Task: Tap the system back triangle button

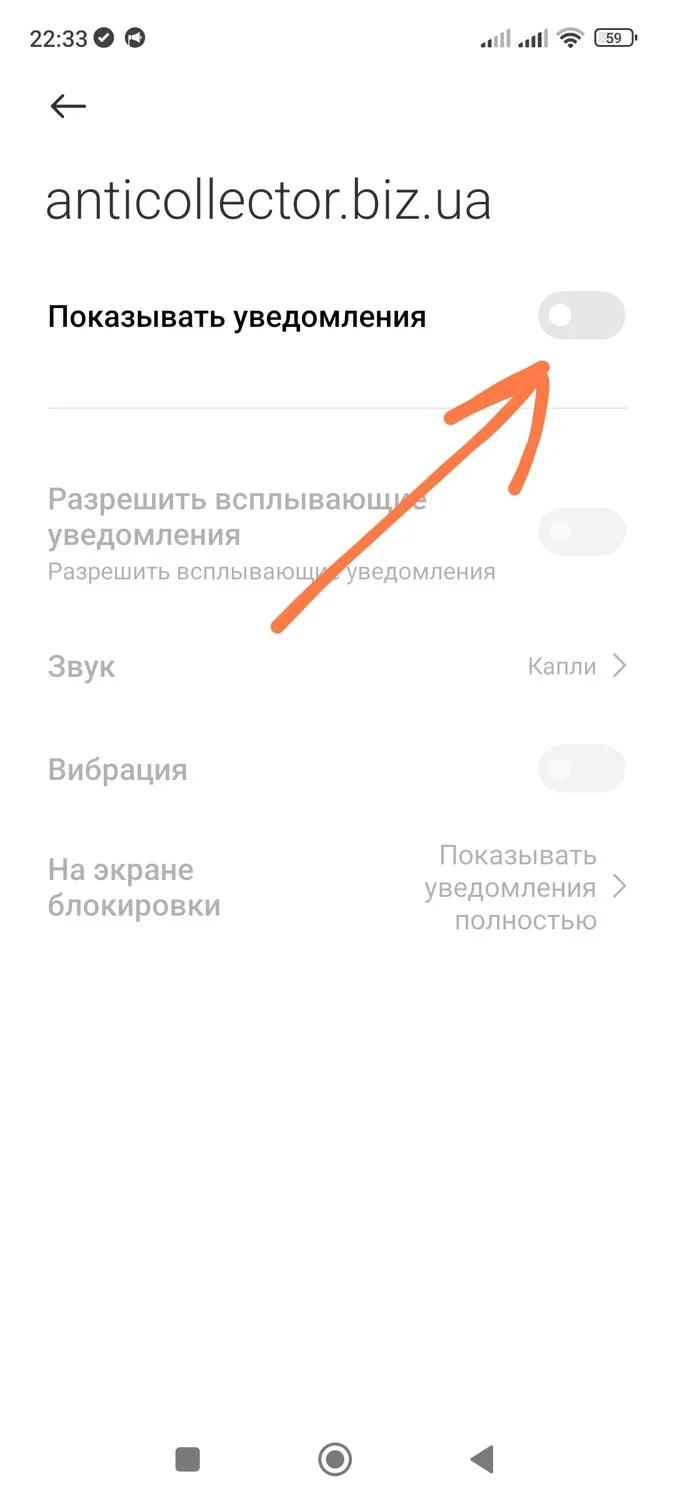Action: pos(482,1459)
